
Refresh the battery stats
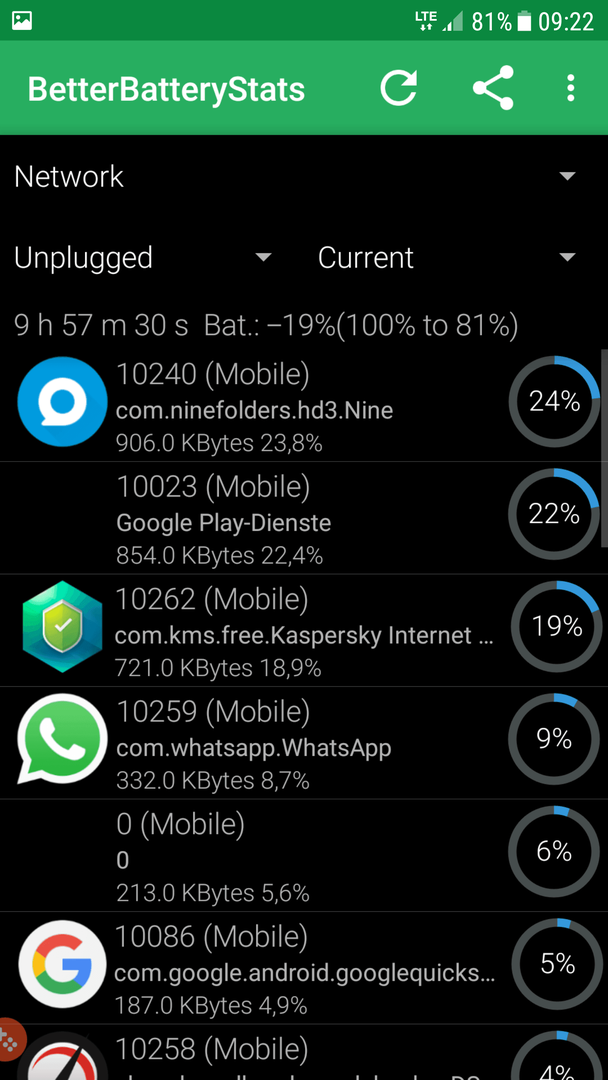click(399, 88)
